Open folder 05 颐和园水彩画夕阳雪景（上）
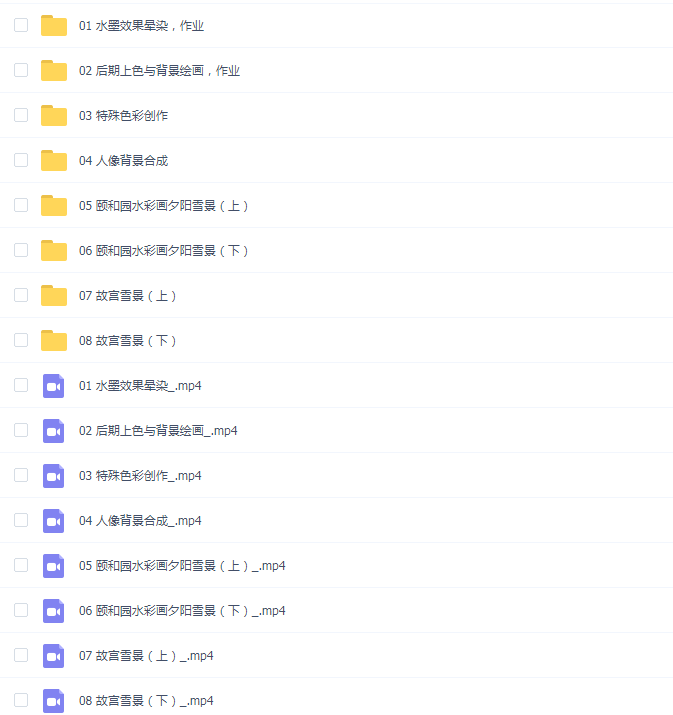This screenshot has width=673, height=715. click(163, 206)
